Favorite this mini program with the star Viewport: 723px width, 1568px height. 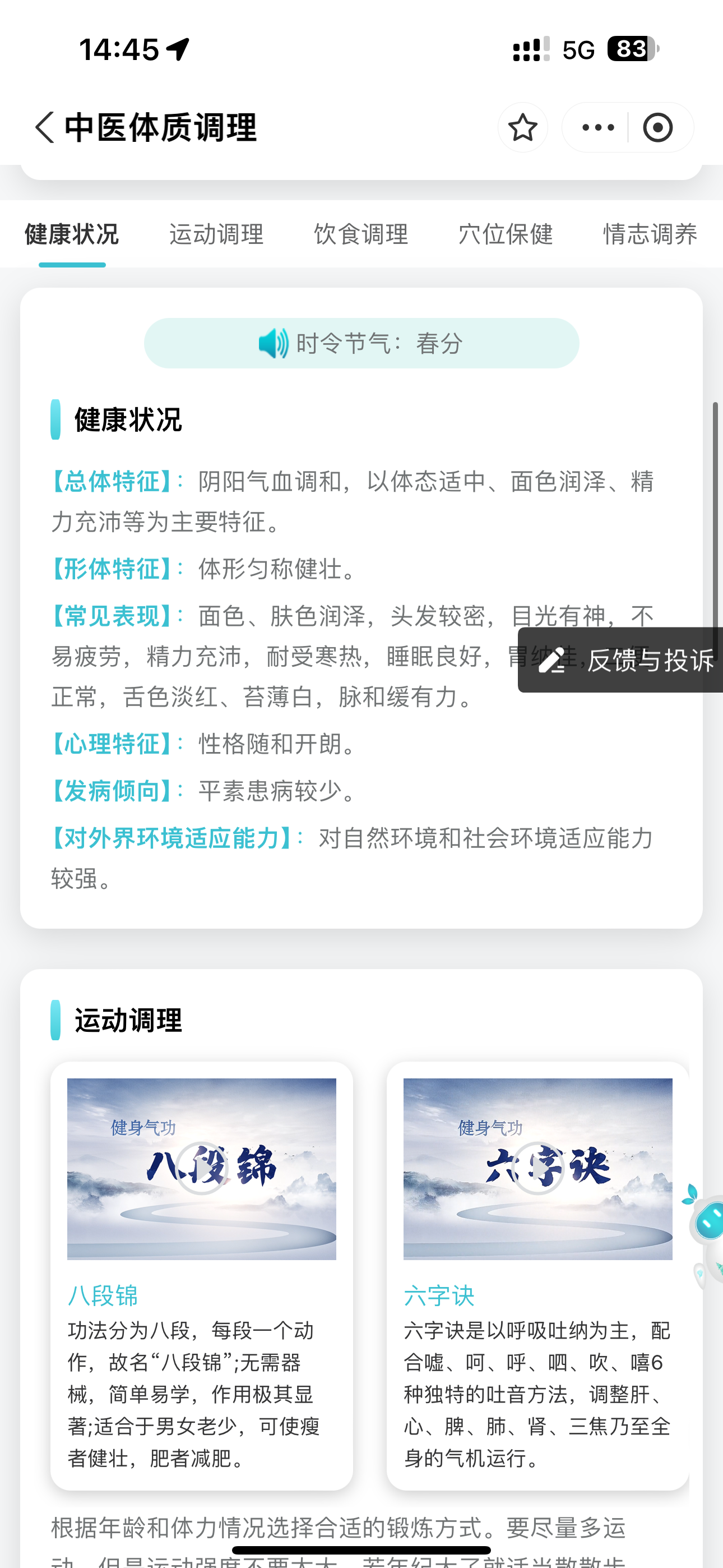[x=522, y=127]
